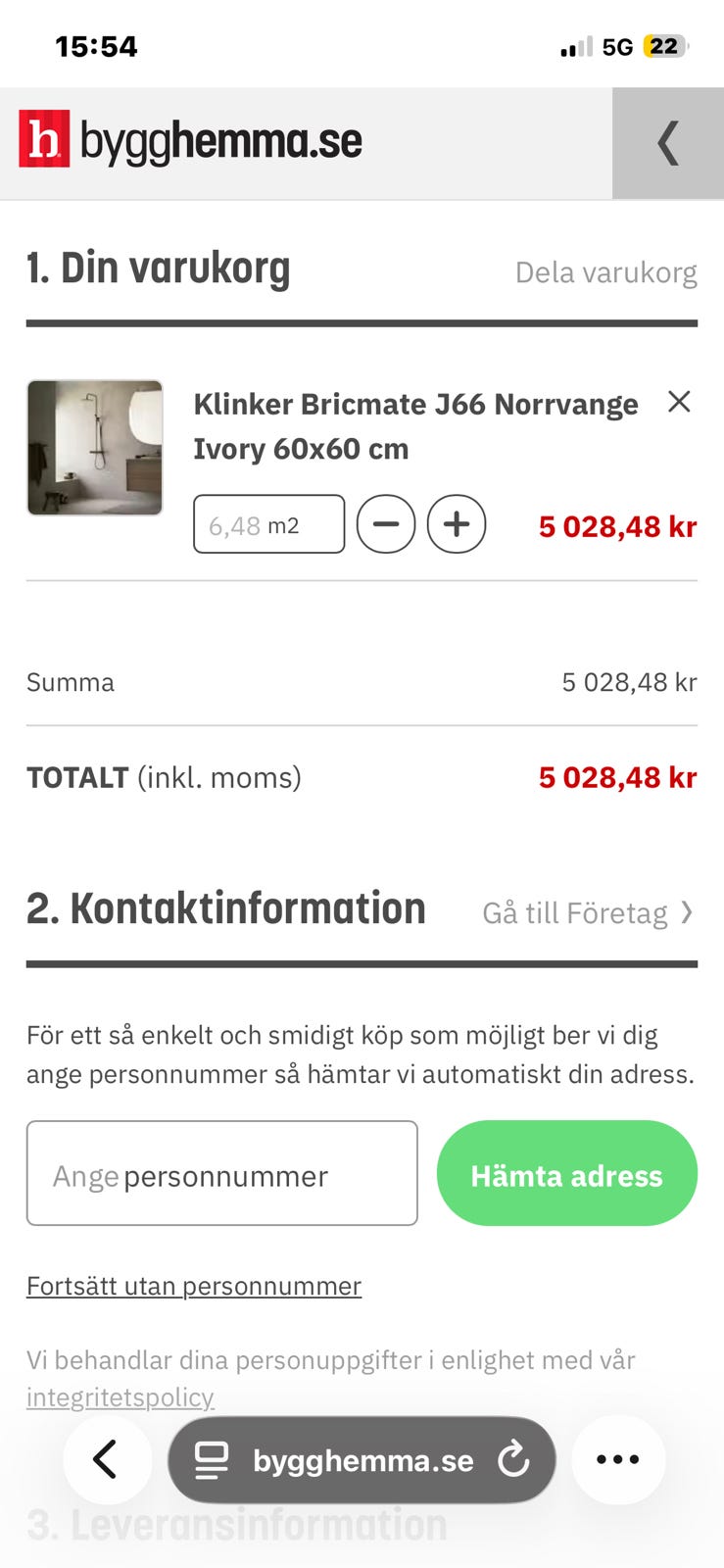Tap the page viewer icon beside bygghemma.se
Screen dimensions: 724x1568
pos(211,1459)
